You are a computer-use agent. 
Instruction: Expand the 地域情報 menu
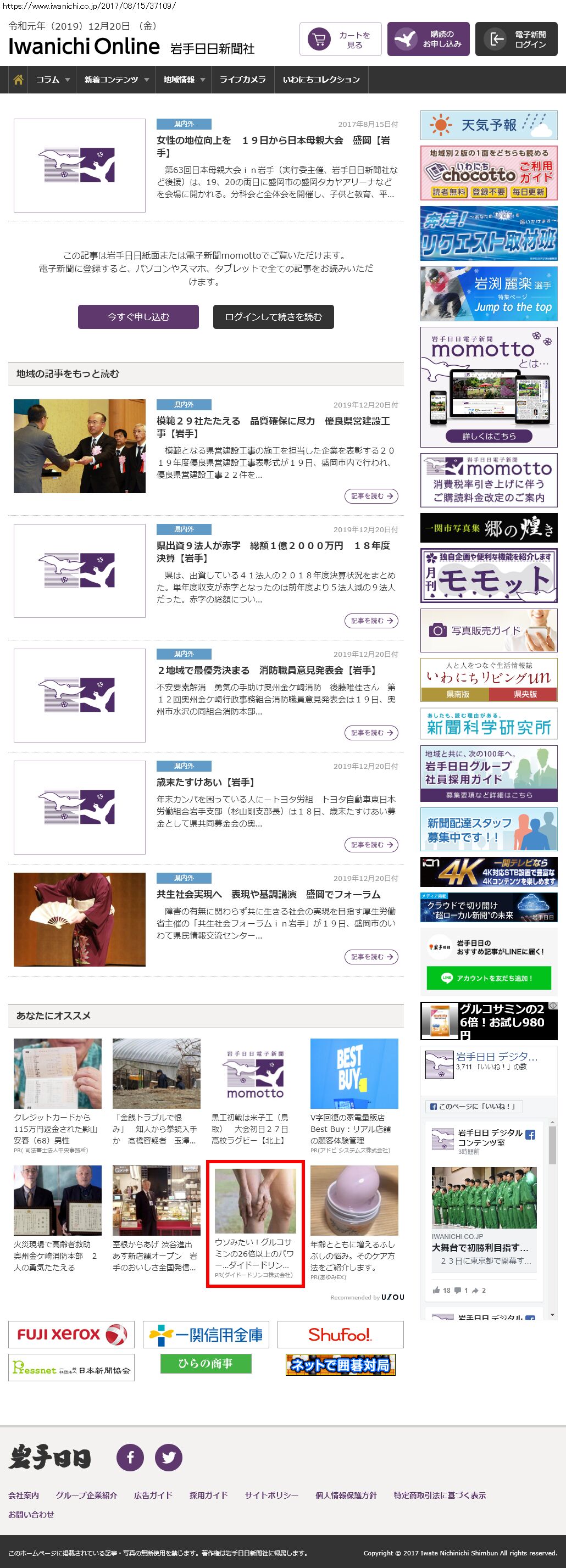pyautogui.click(x=184, y=80)
